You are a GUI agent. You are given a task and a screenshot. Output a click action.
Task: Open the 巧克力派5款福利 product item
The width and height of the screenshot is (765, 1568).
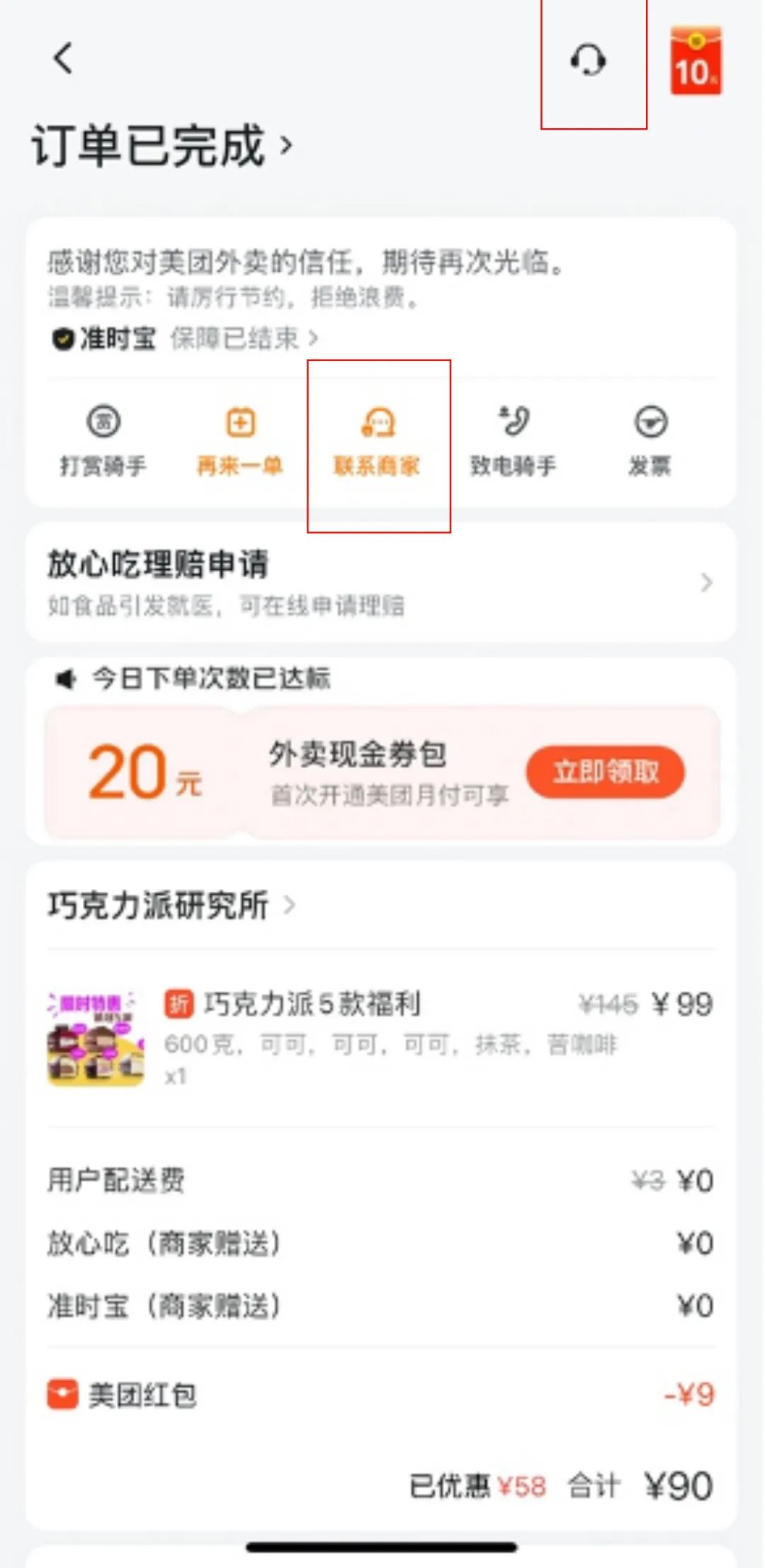pos(381,1037)
